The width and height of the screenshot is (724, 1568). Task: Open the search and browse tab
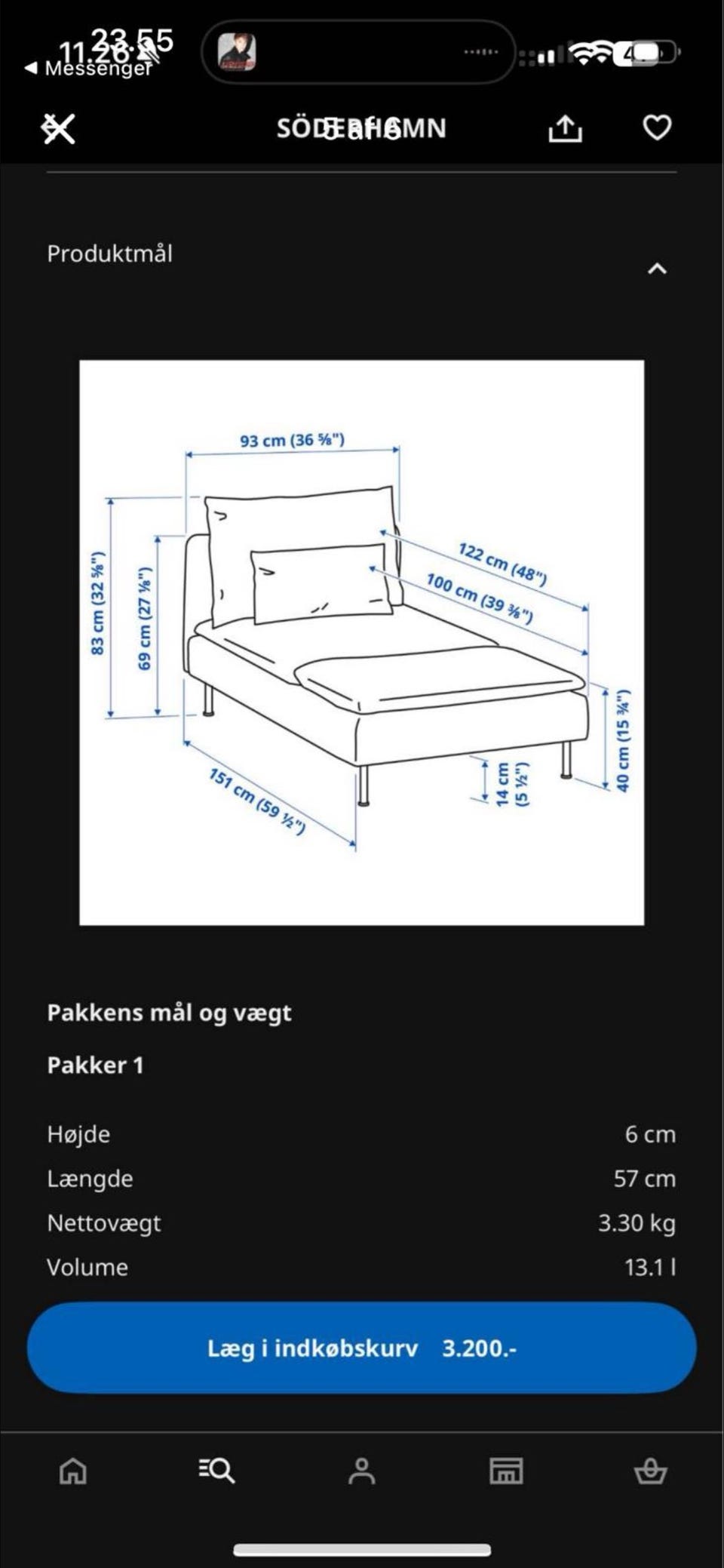tap(216, 1471)
